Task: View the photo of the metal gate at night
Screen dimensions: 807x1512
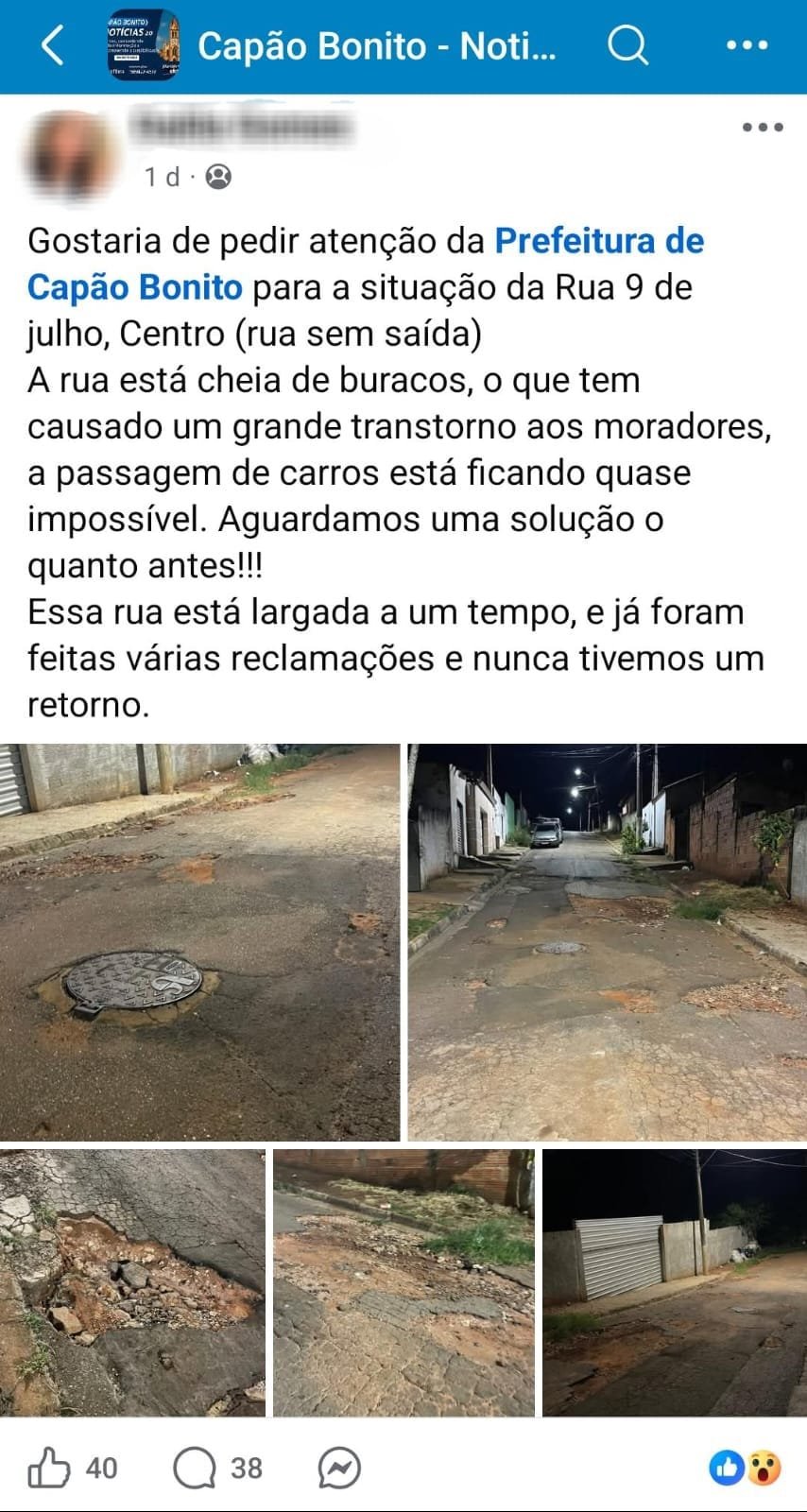Action: click(x=674, y=1282)
